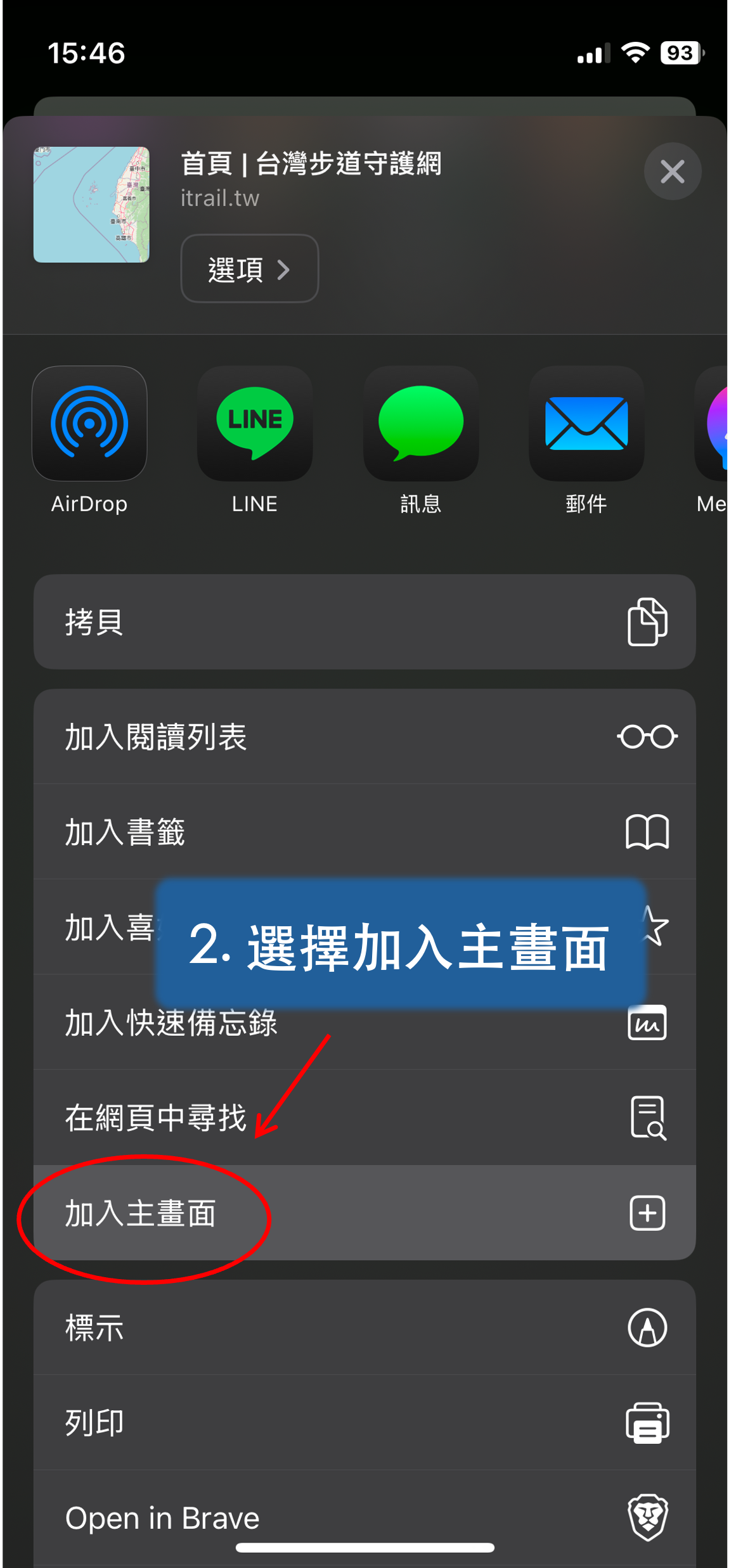Image resolution: width=729 pixels, height=1568 pixels.
Task: Send the link via 訊息 app
Action: [420, 423]
